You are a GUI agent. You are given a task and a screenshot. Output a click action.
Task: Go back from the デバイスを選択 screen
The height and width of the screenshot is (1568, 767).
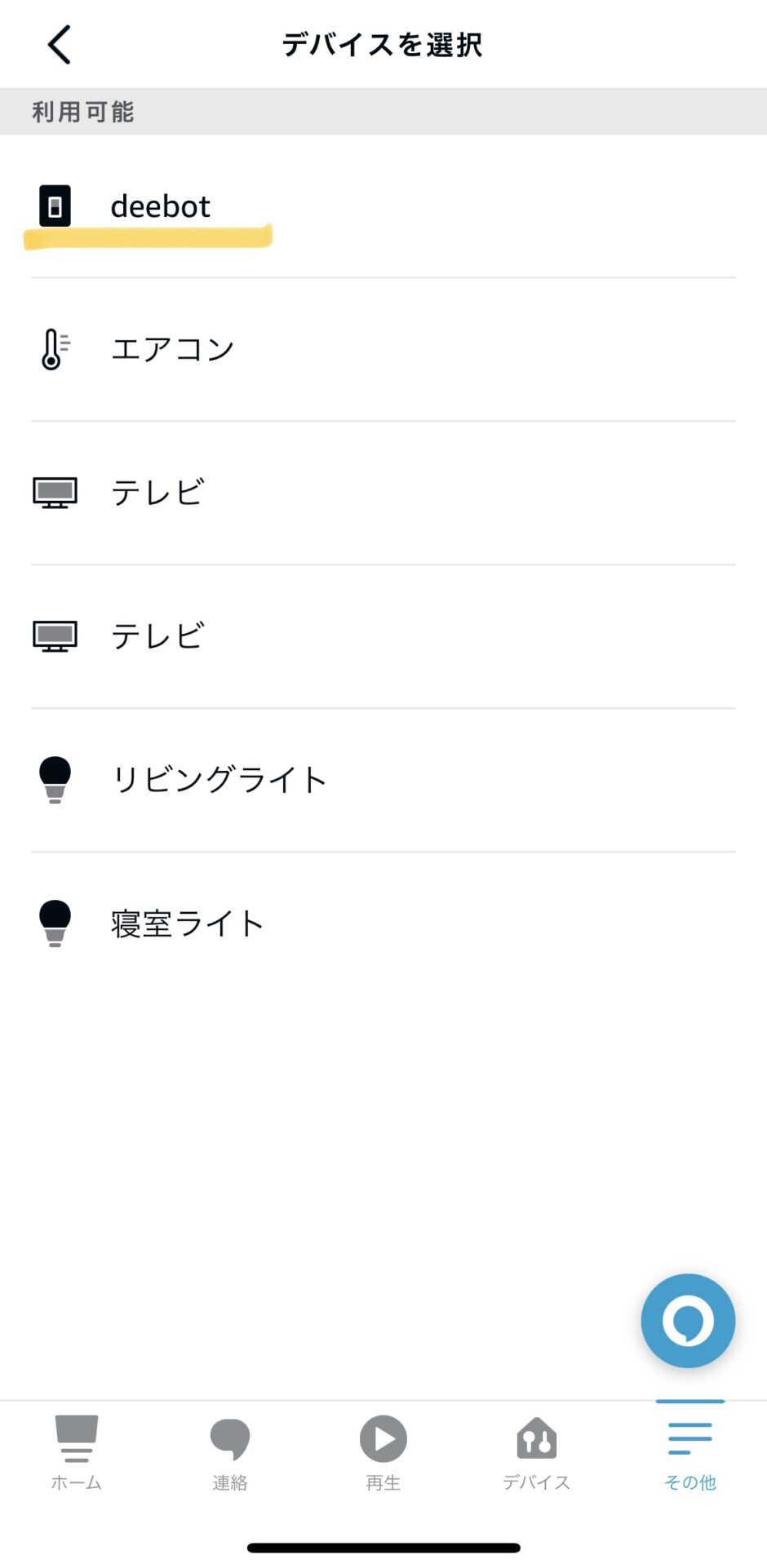(x=60, y=44)
